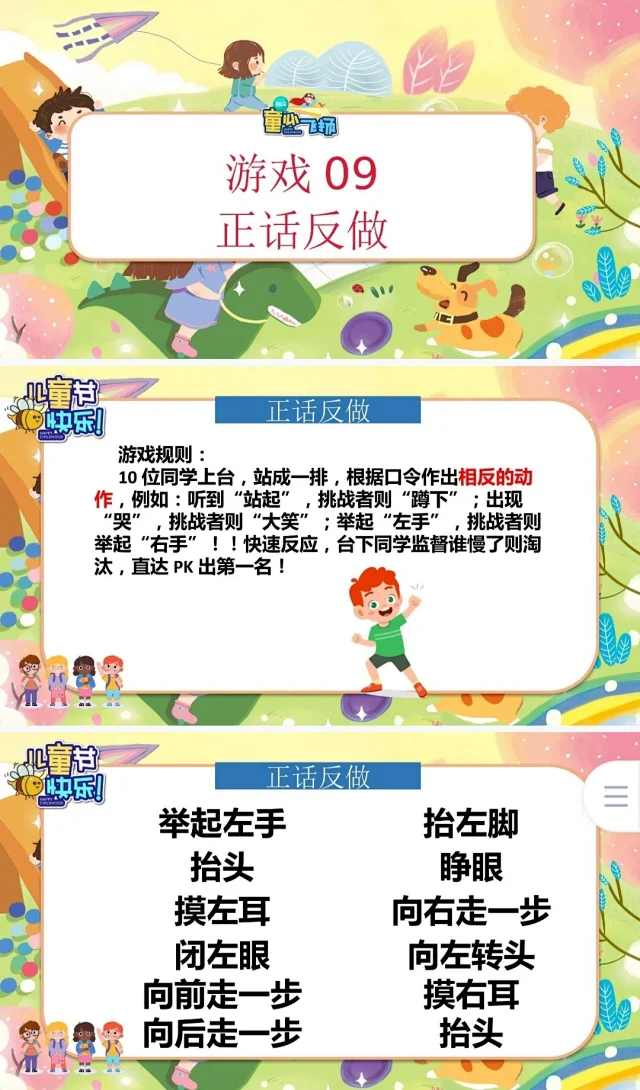
Task: Open the 举起左手 command list slide image
Action: coord(320,911)
